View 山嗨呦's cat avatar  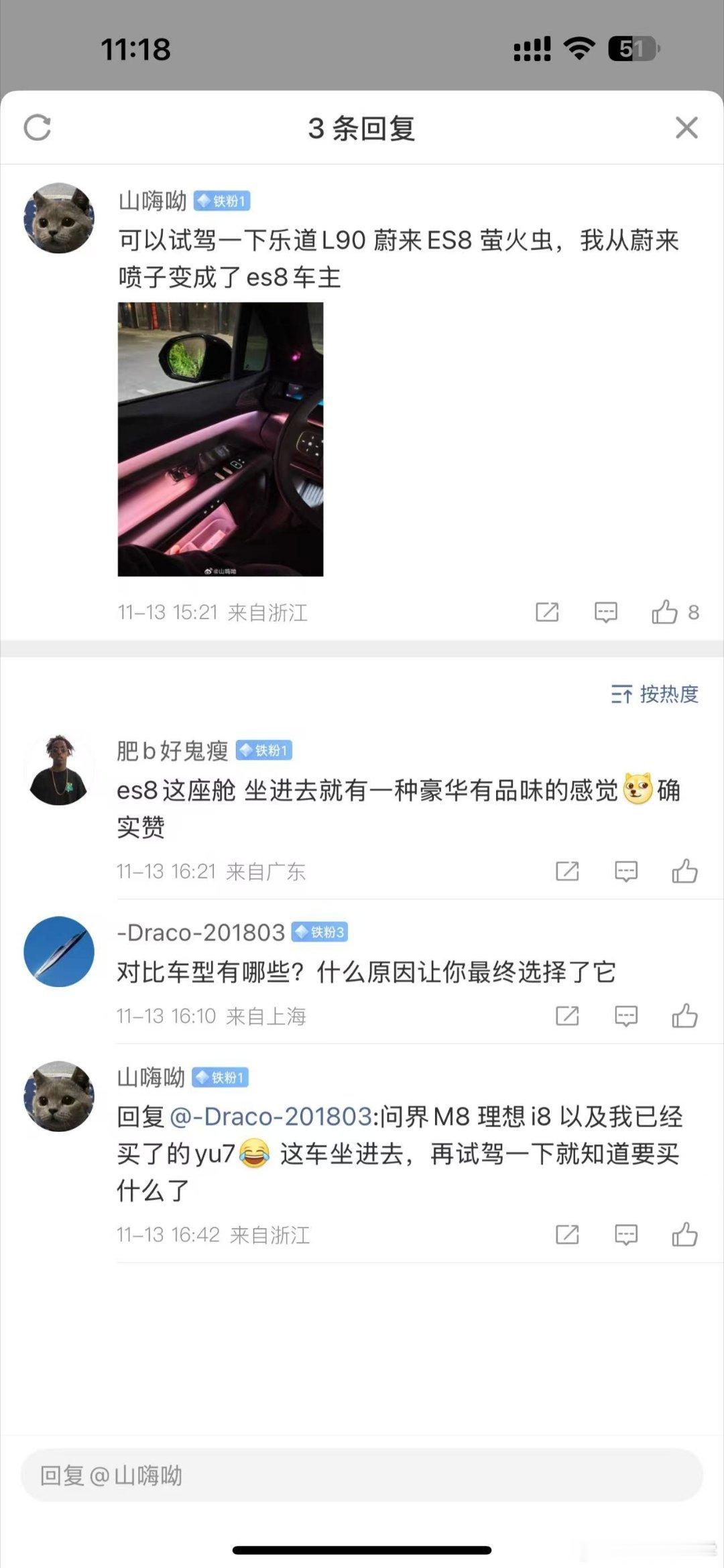[x=59, y=217]
